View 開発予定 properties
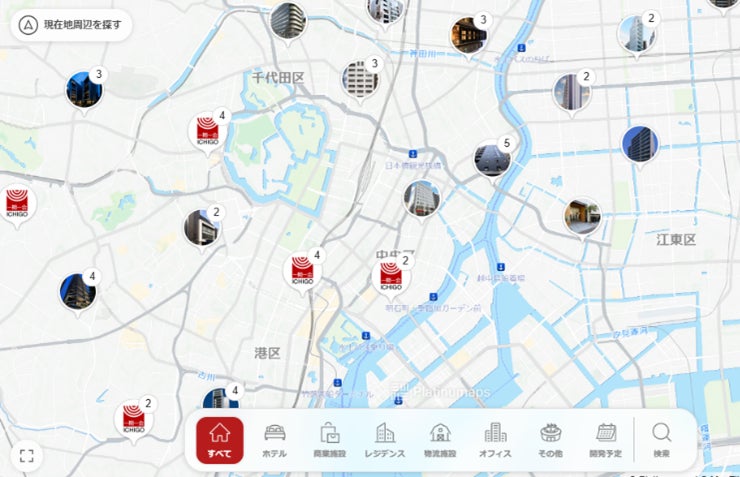The height and width of the screenshot is (477, 740). [605, 440]
